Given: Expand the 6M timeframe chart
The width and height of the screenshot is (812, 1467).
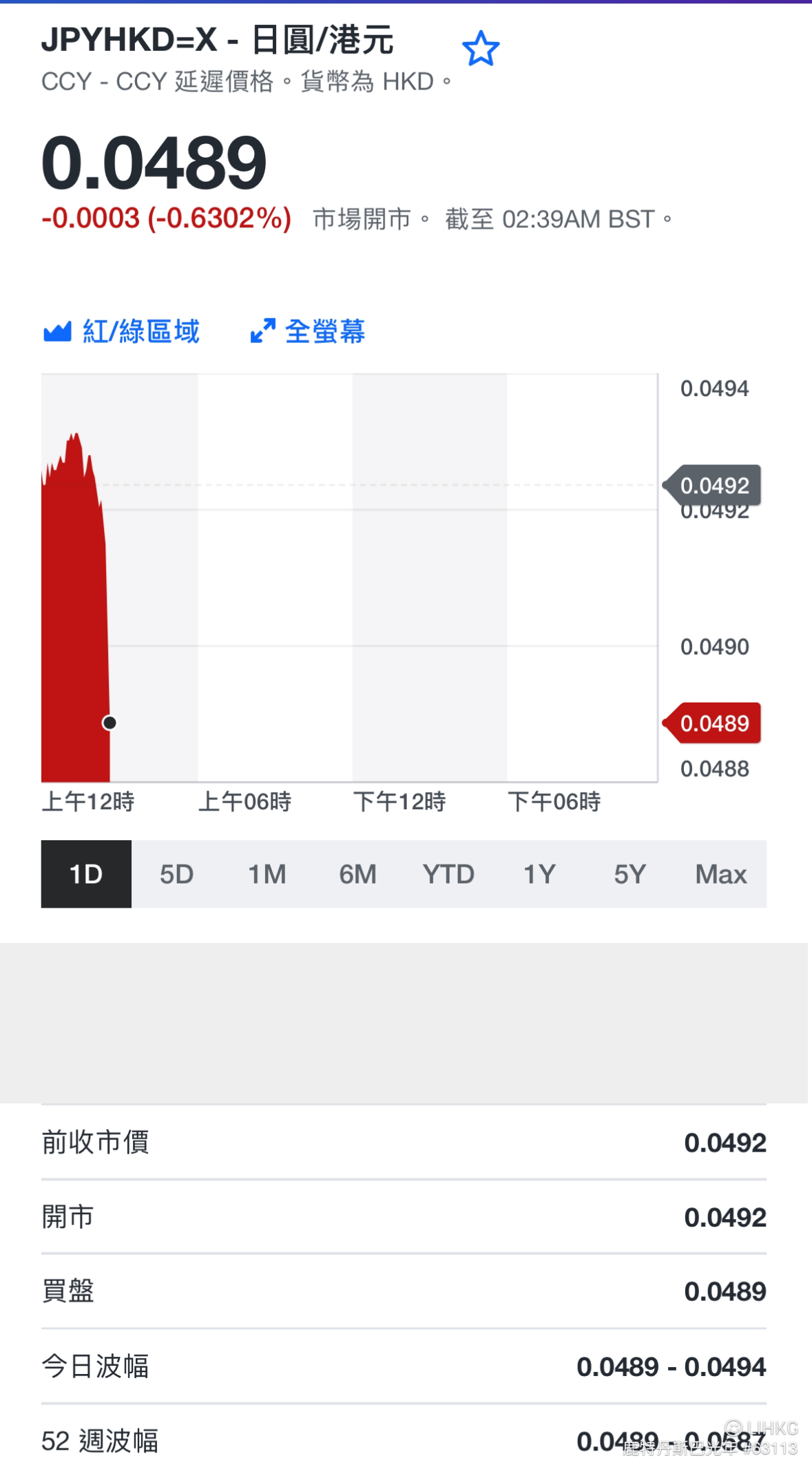Looking at the screenshot, I should pyautogui.click(x=358, y=873).
